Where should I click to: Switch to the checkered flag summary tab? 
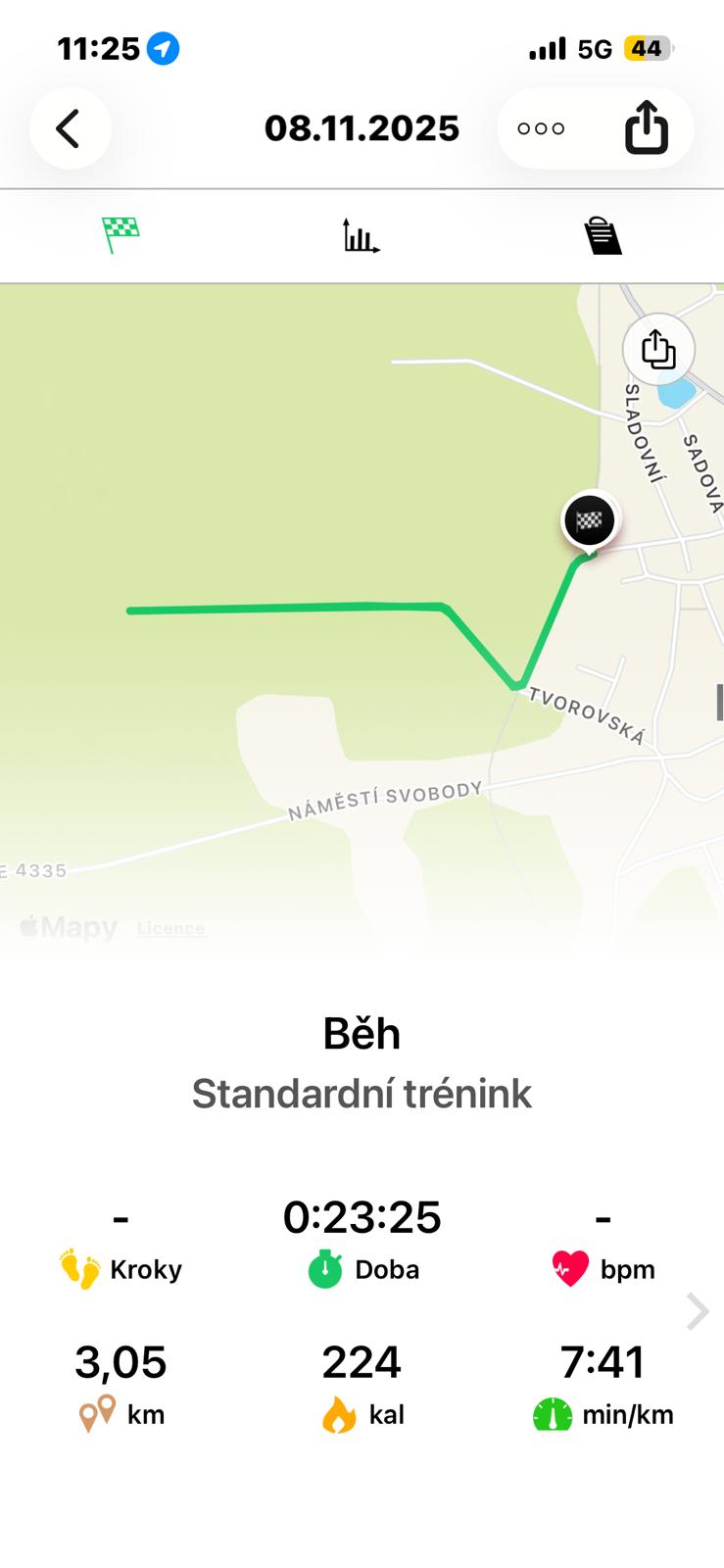coord(121,235)
